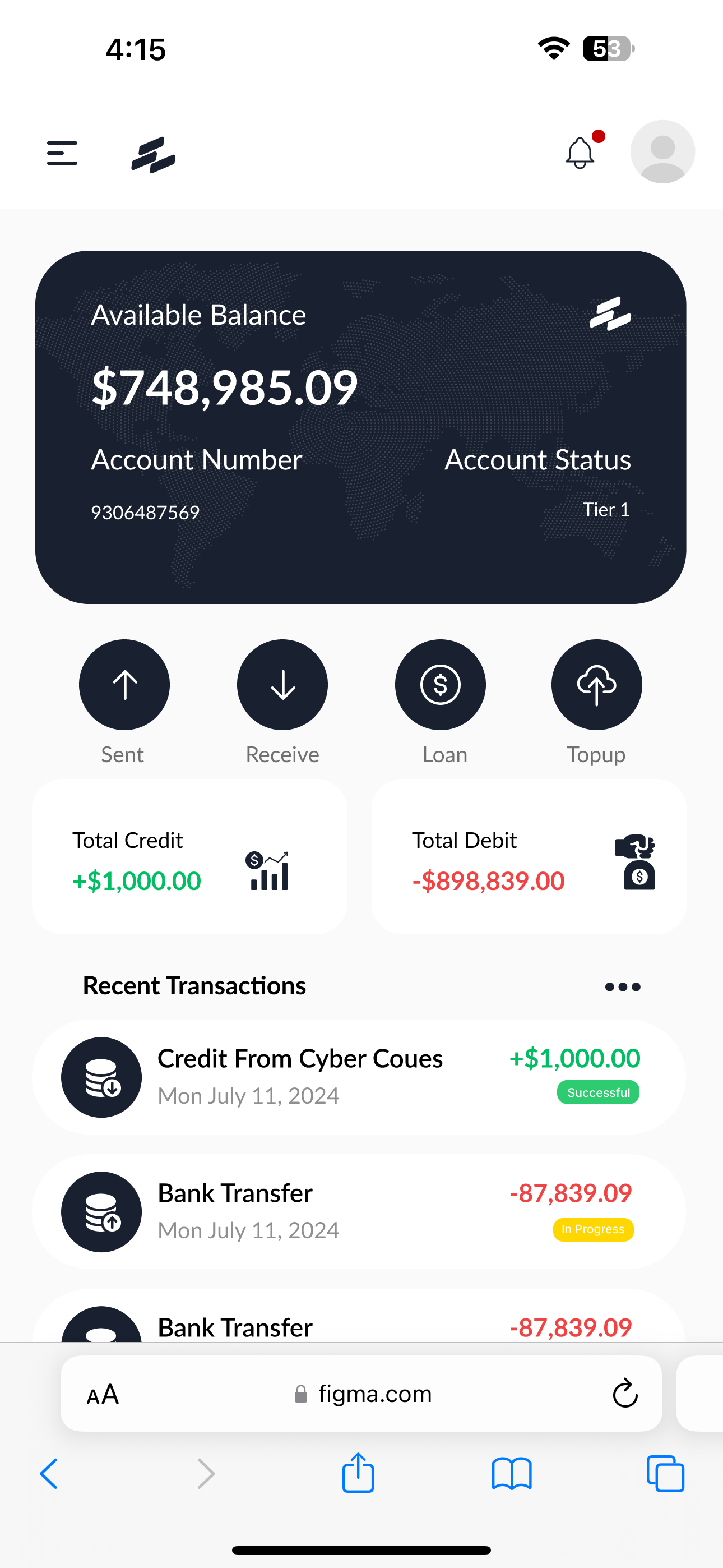Tap the Topup button
Image resolution: width=723 pixels, height=1568 pixels.
click(596, 685)
